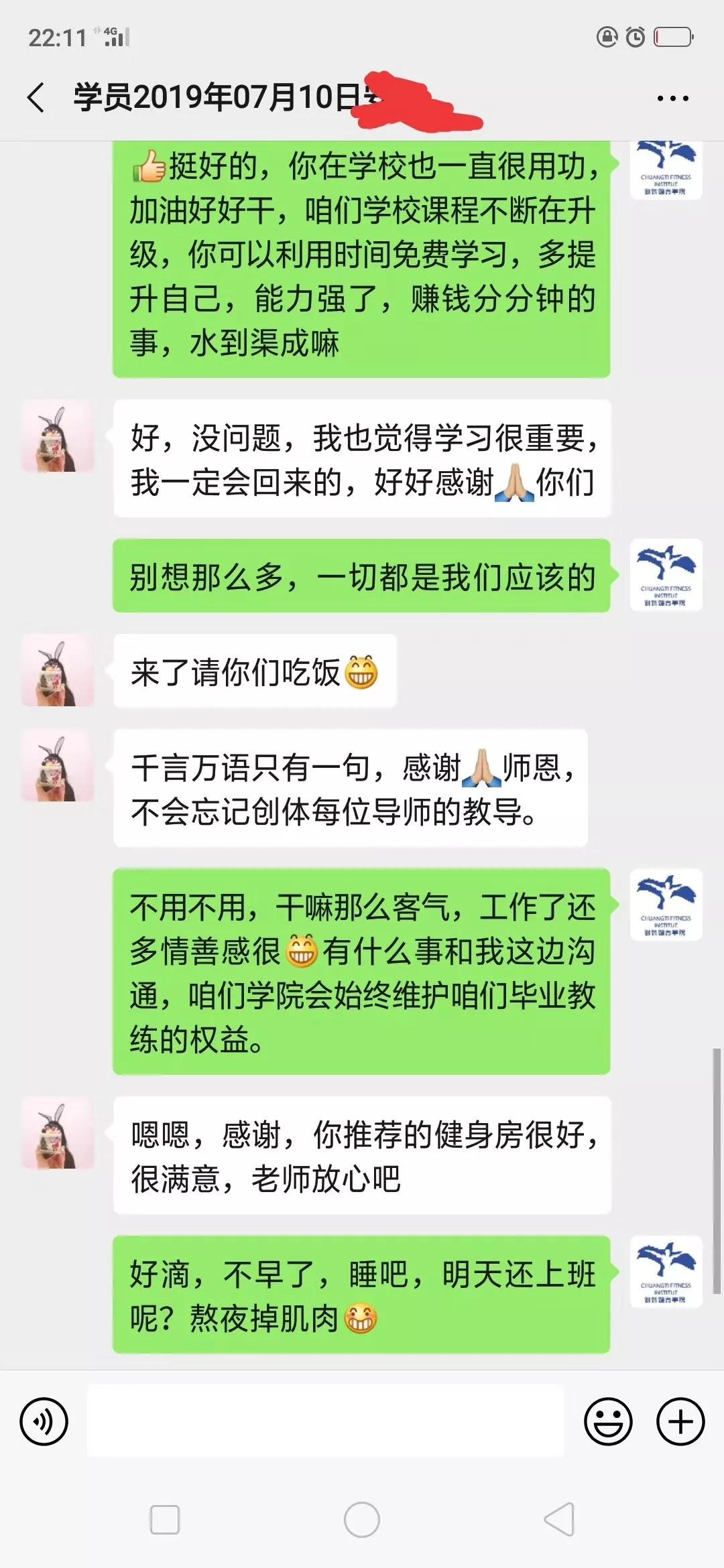Open student avatar beside 来了请你们吃饭
724x1568 pixels.
58,671
